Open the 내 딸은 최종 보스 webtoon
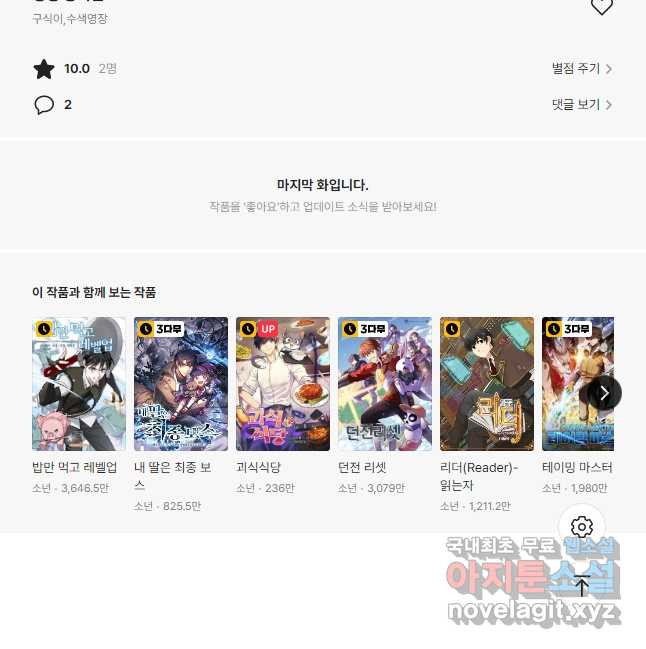646x649 pixels. click(181, 384)
